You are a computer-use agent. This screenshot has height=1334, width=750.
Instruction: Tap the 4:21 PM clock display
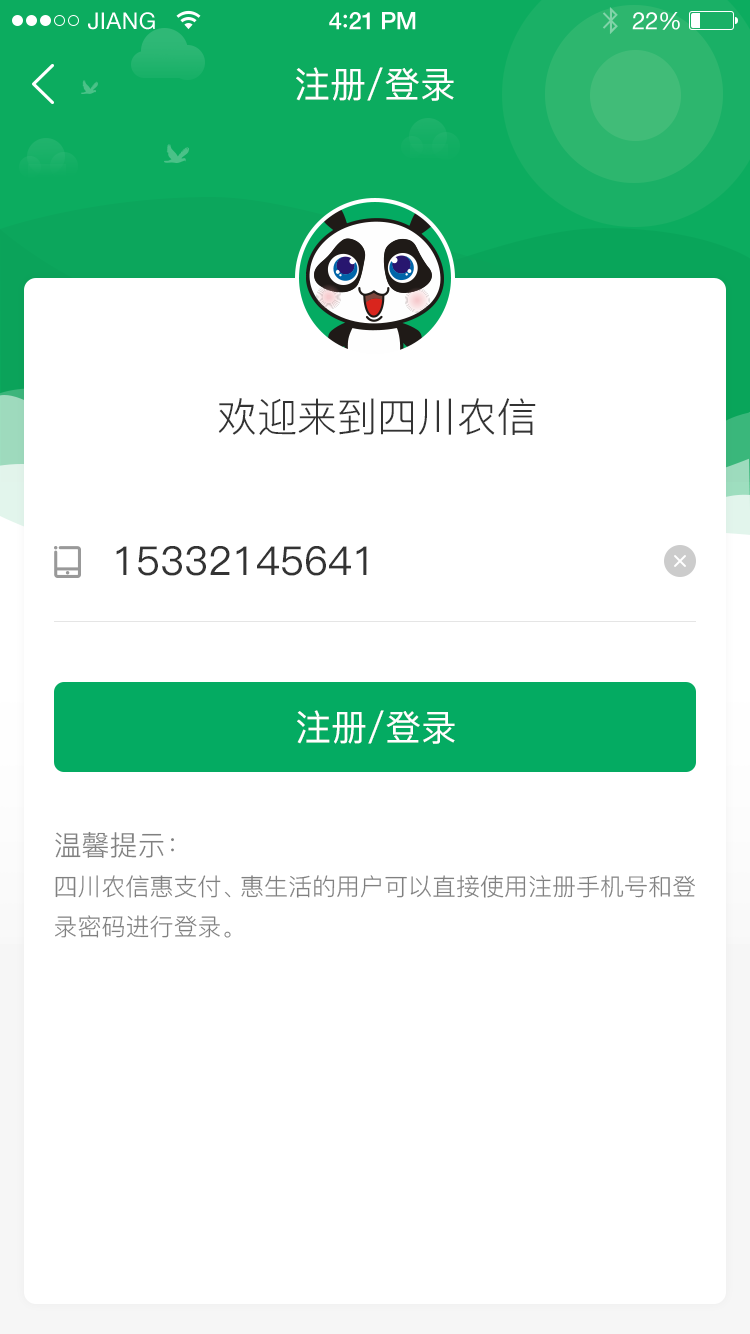[x=374, y=20]
